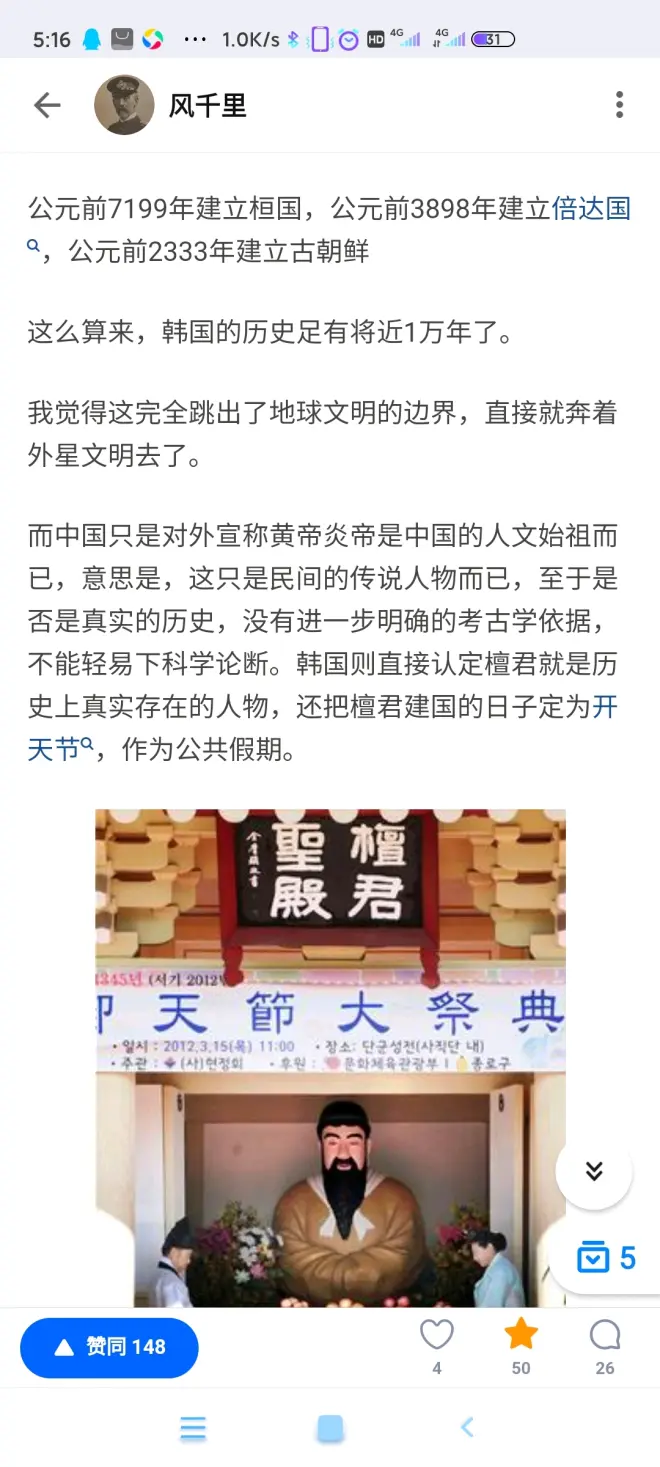Open the three-dot overflow menu

(x=619, y=105)
